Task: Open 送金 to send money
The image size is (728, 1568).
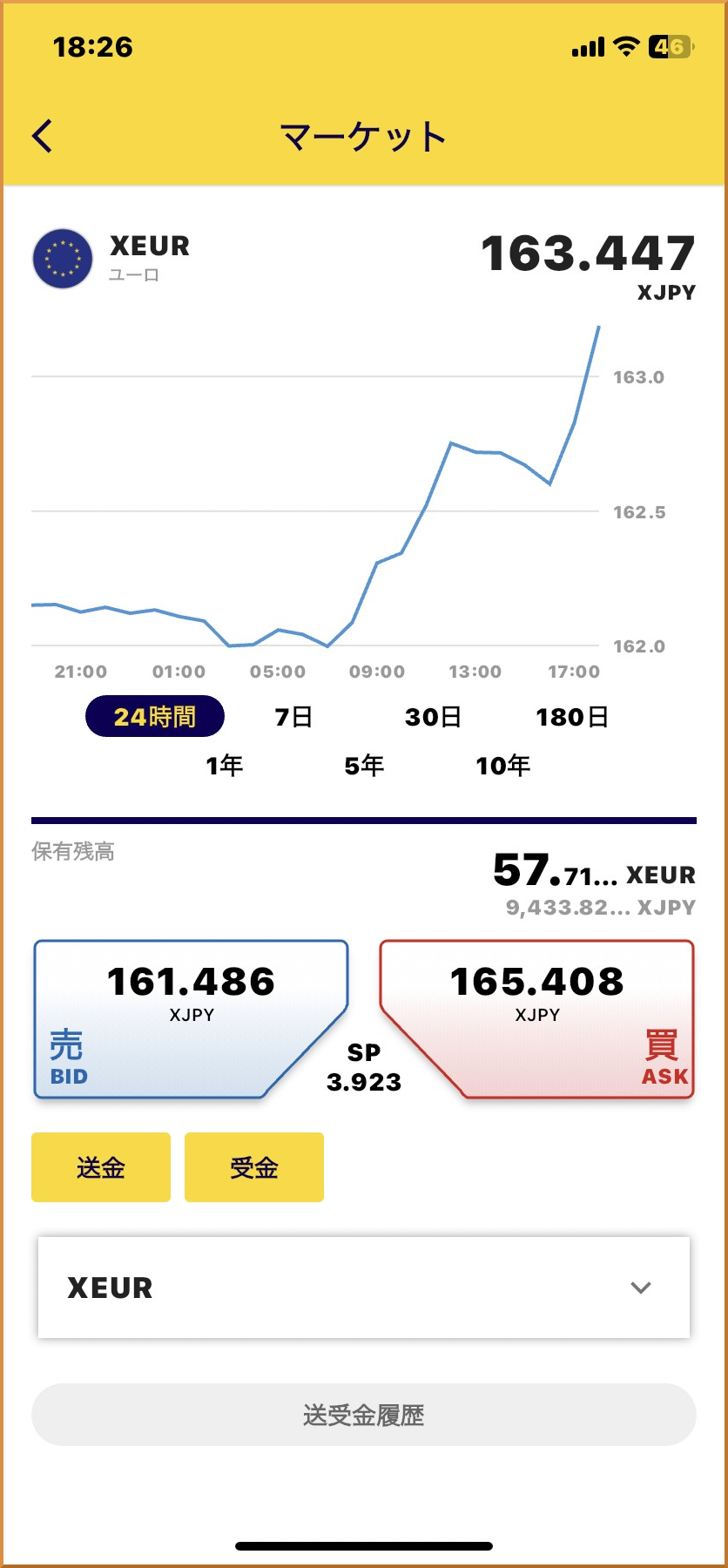Action: pos(101,1167)
